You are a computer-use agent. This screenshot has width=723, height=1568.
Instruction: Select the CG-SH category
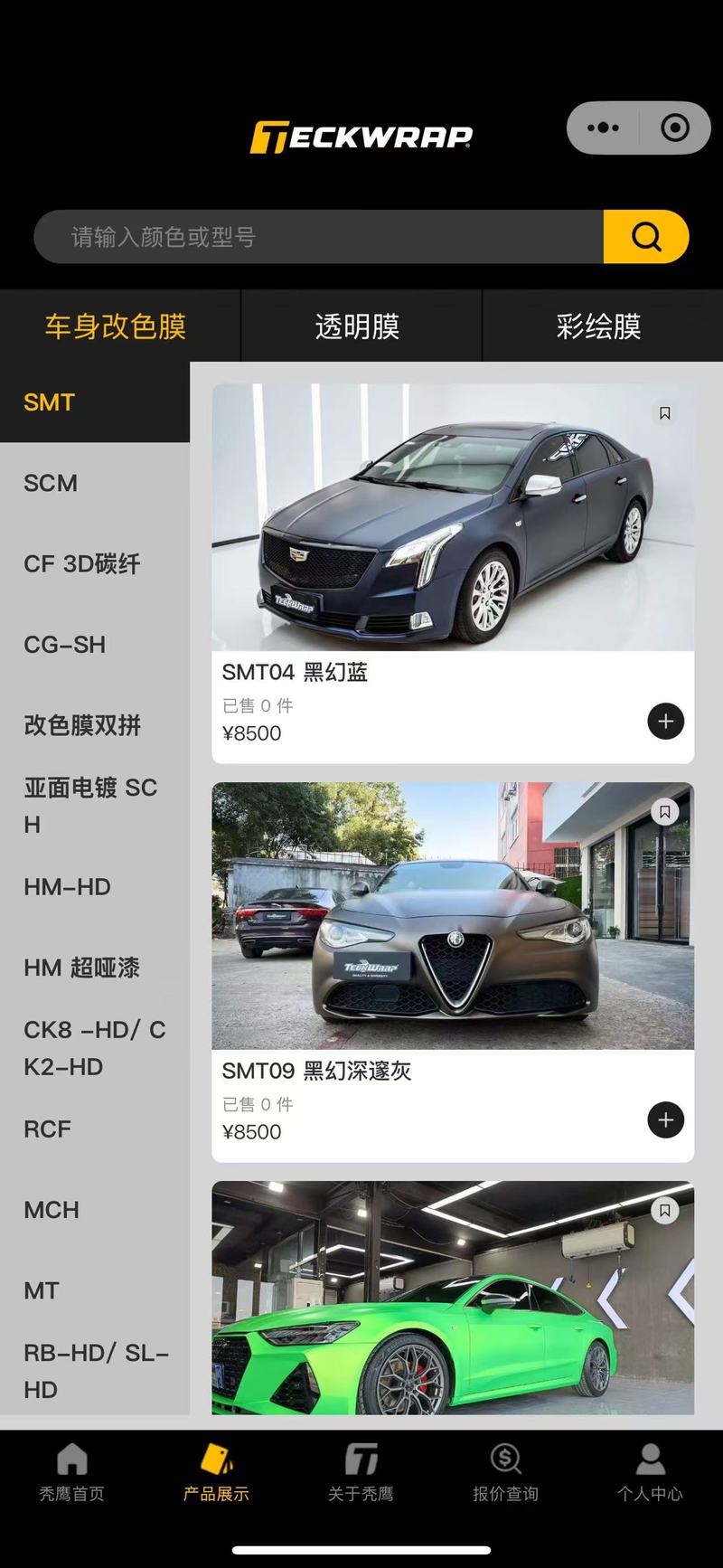pos(65,645)
